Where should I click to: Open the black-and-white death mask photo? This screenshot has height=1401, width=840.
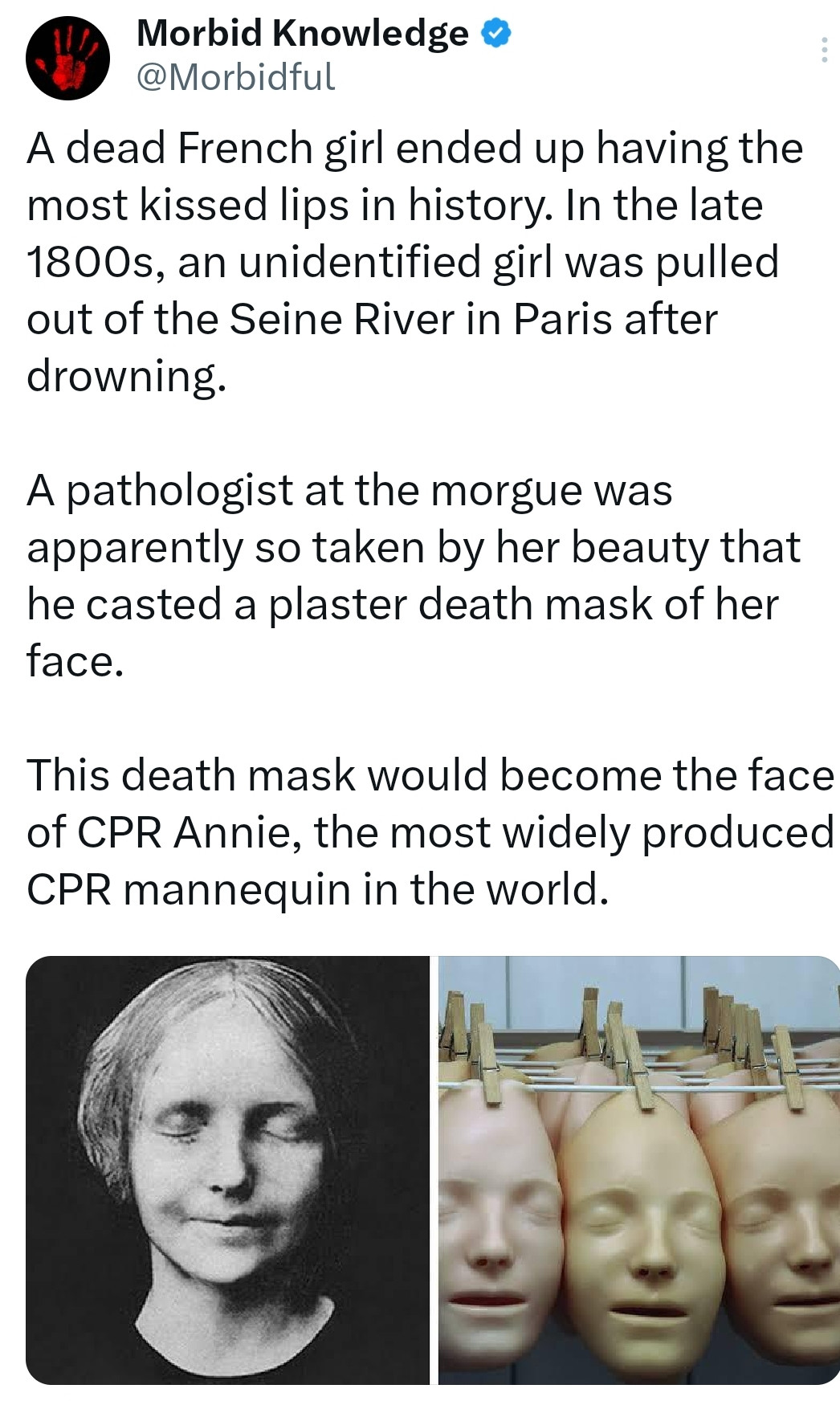pyautogui.click(x=227, y=1170)
